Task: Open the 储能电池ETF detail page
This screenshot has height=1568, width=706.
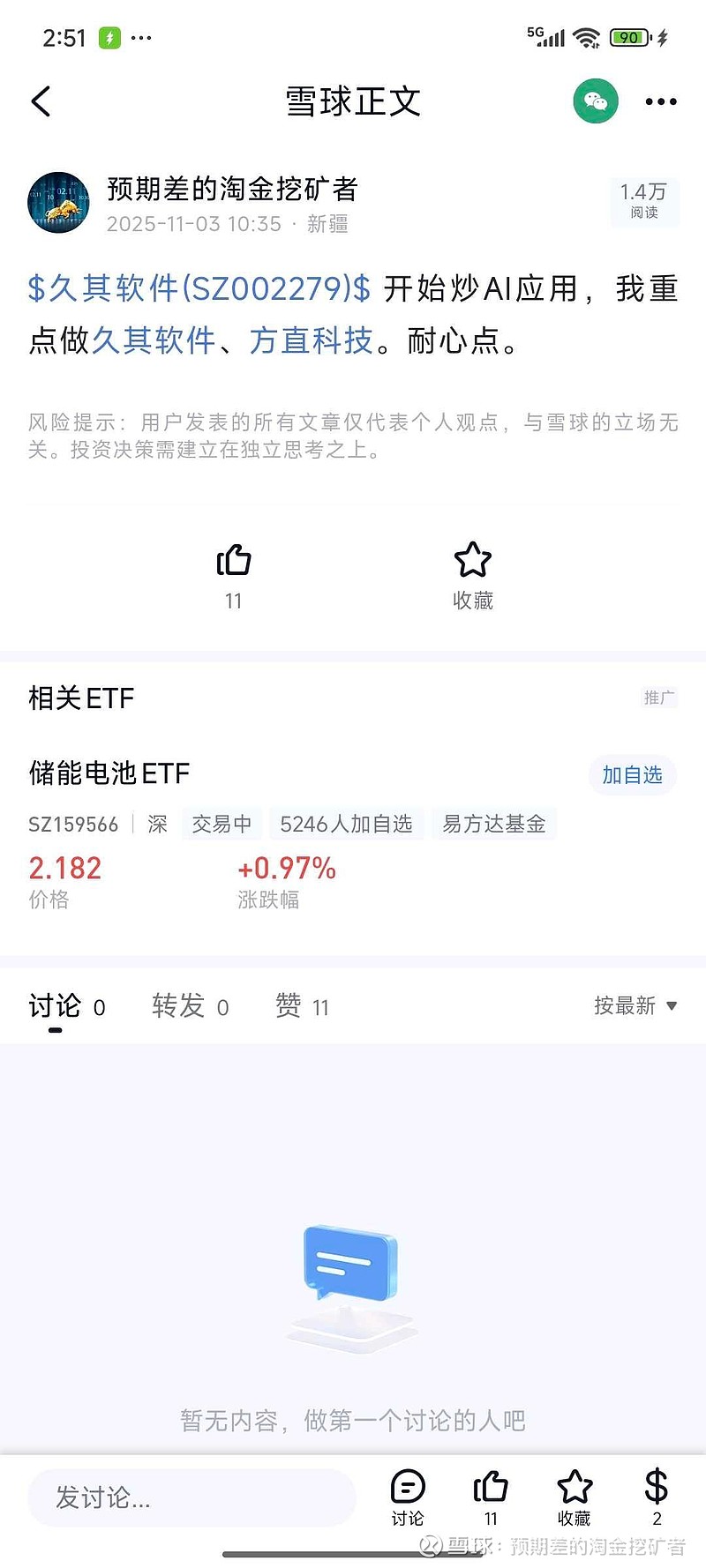Action: [x=106, y=773]
